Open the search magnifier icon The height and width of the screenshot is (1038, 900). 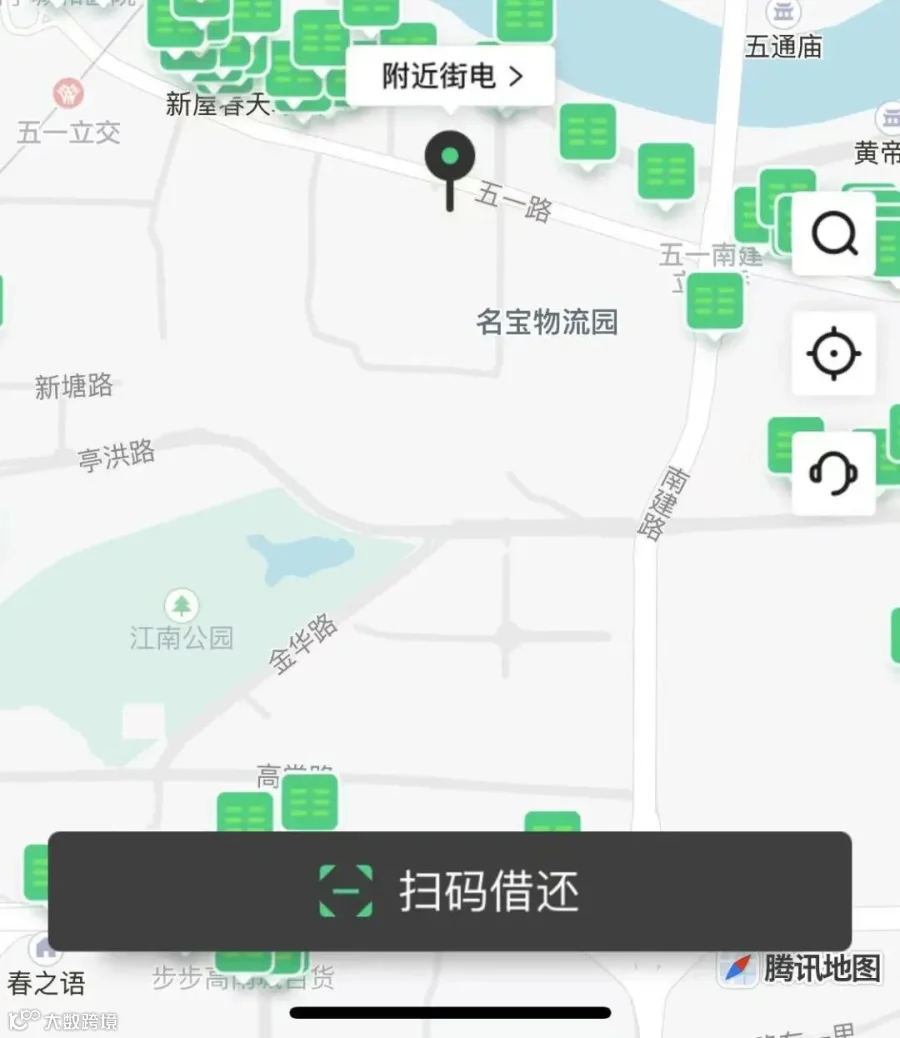(x=834, y=234)
